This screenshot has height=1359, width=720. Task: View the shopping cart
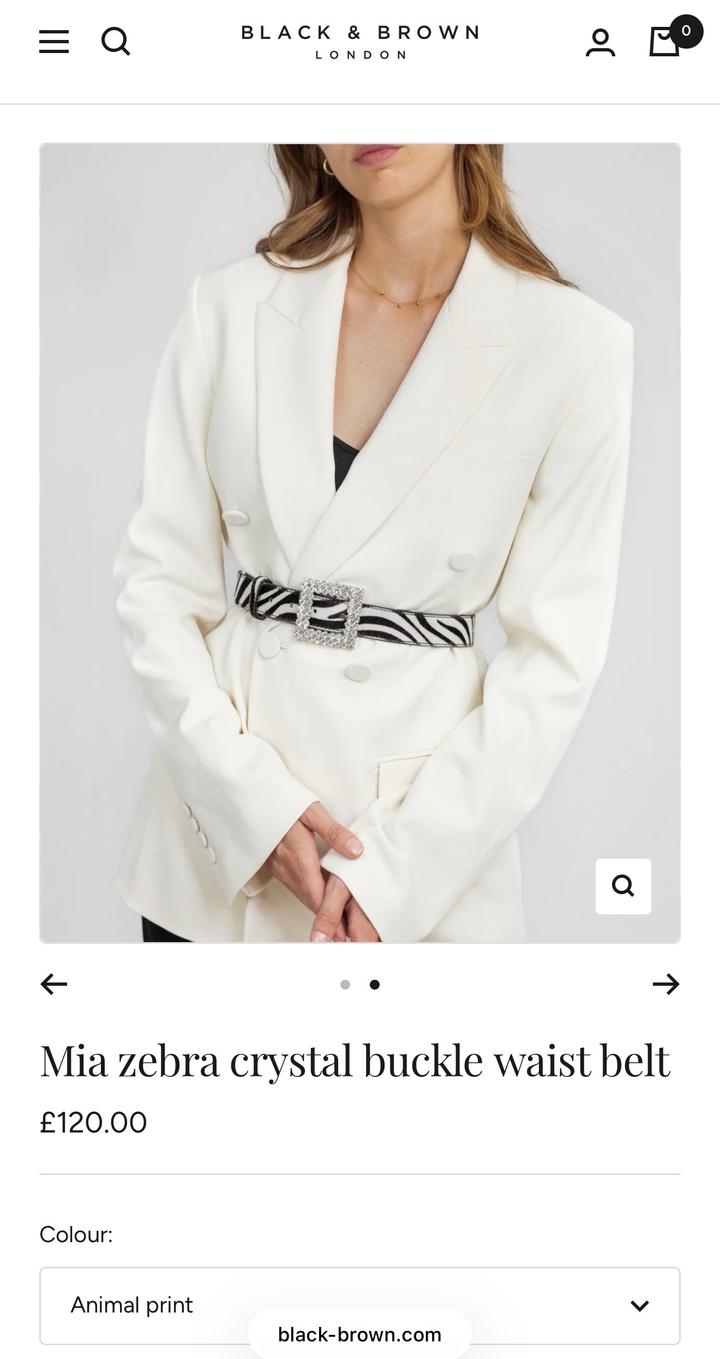666,41
